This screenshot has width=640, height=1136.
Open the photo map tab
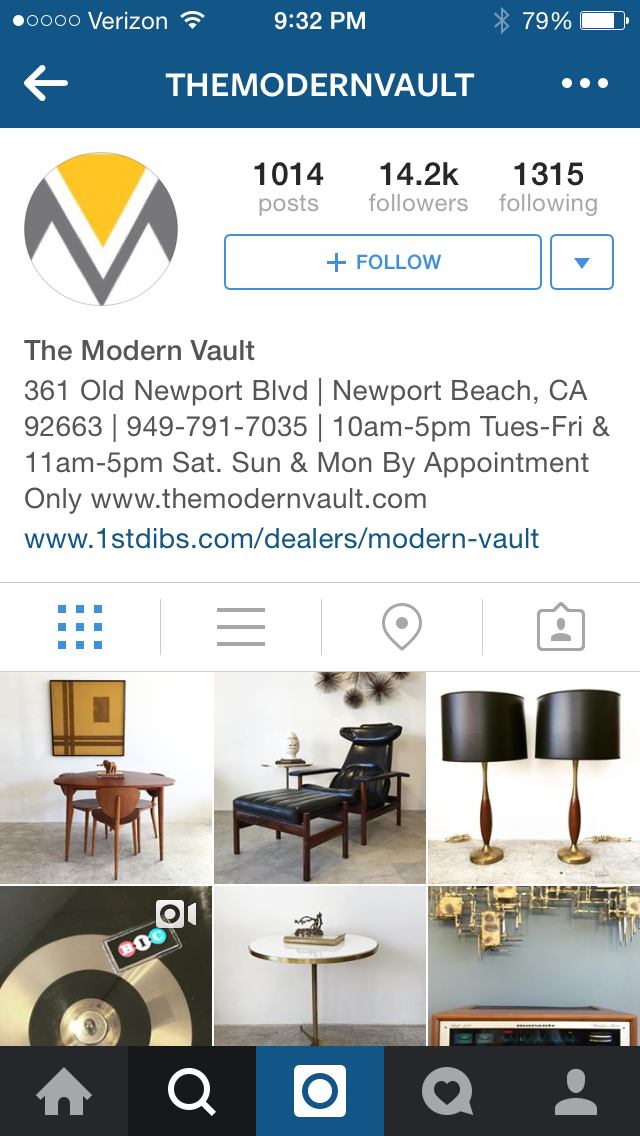click(x=401, y=627)
